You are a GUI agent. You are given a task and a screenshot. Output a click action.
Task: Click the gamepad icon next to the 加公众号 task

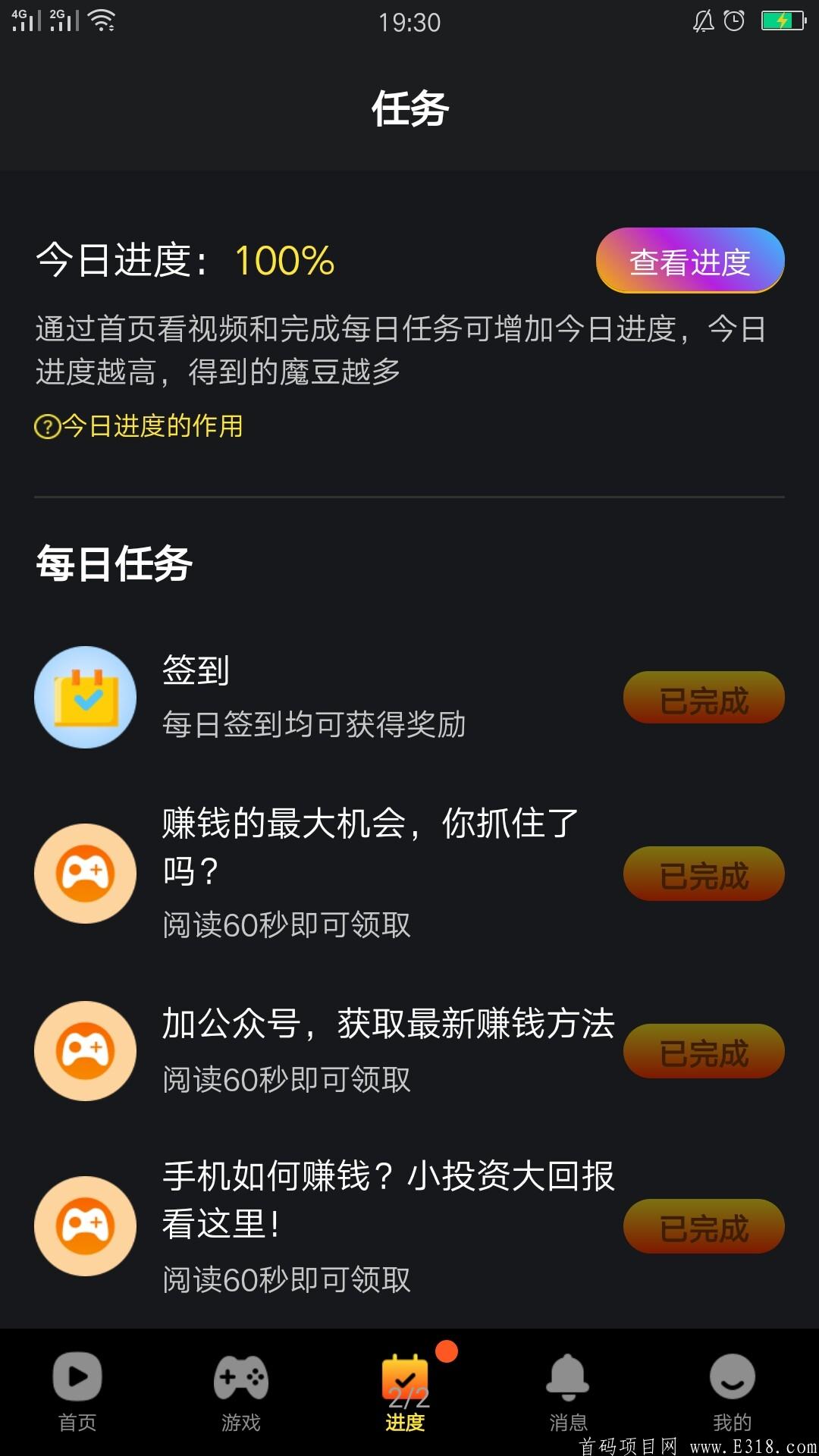click(x=85, y=1051)
